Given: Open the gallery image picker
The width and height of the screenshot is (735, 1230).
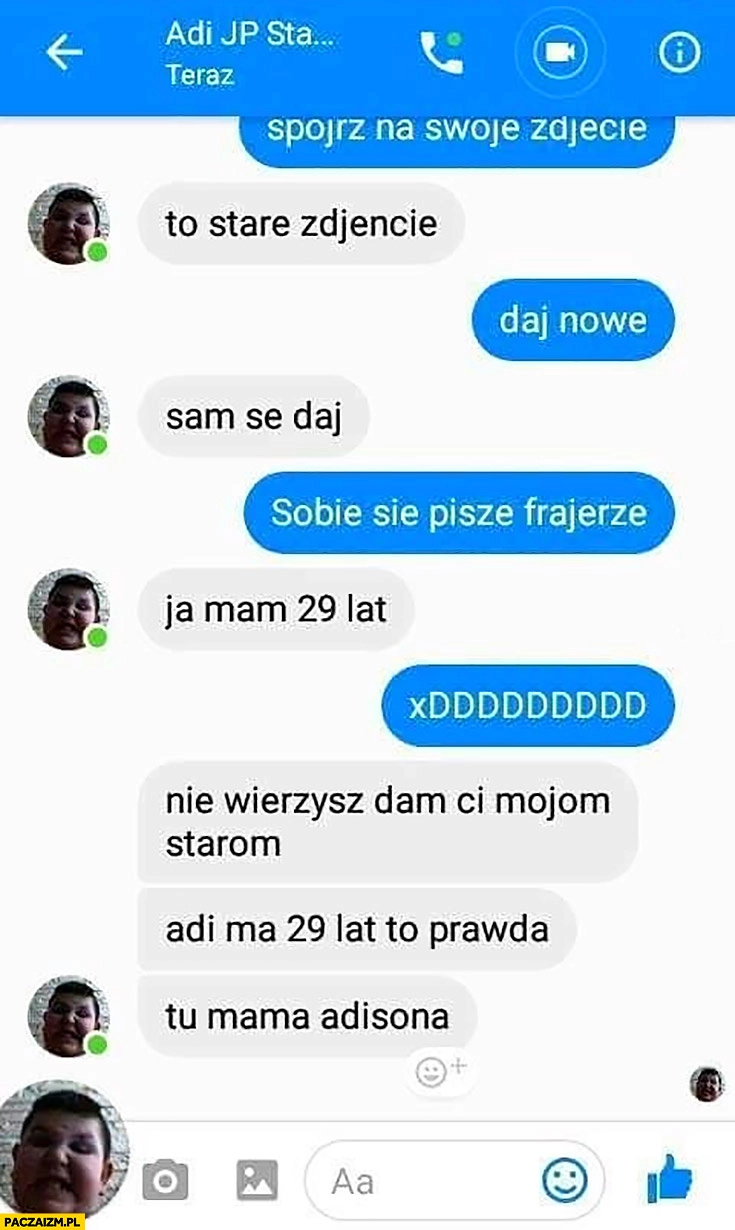Looking at the screenshot, I should 257,1181.
